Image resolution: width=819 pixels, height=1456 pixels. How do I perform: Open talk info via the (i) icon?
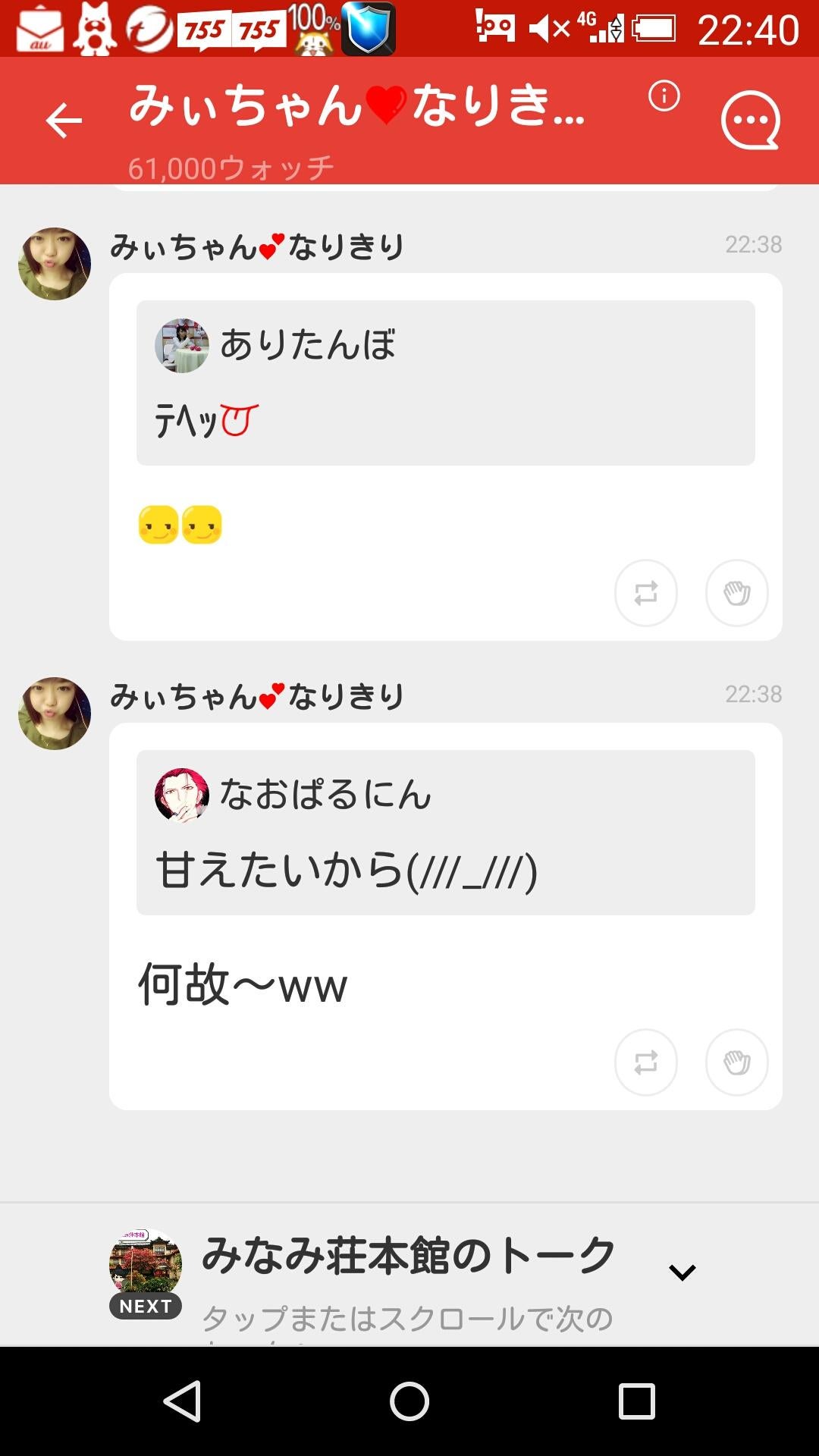(663, 97)
